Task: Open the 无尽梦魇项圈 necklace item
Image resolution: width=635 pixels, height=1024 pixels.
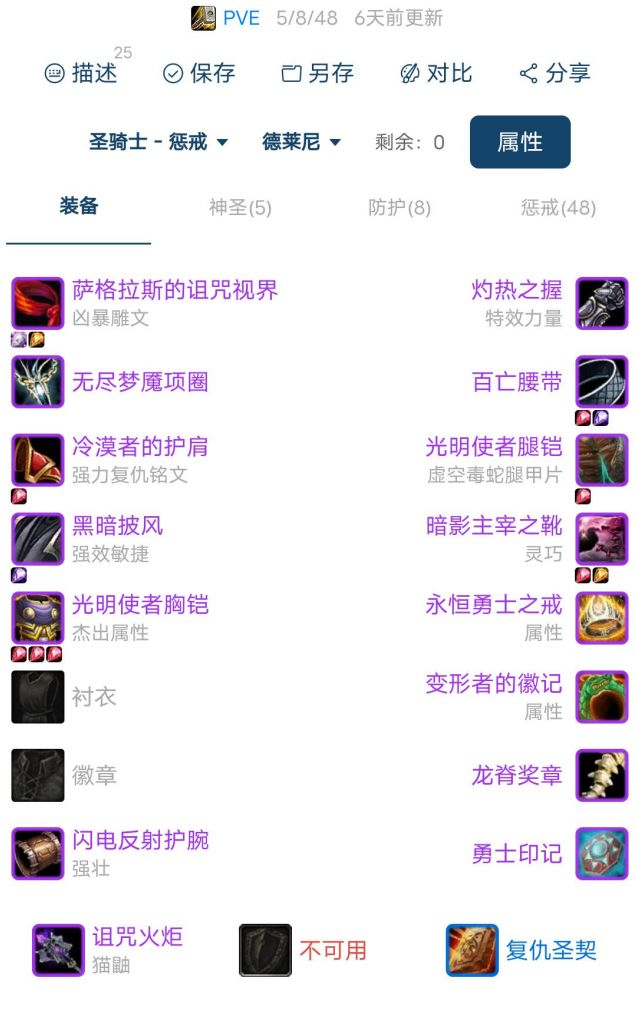Action: coord(140,382)
